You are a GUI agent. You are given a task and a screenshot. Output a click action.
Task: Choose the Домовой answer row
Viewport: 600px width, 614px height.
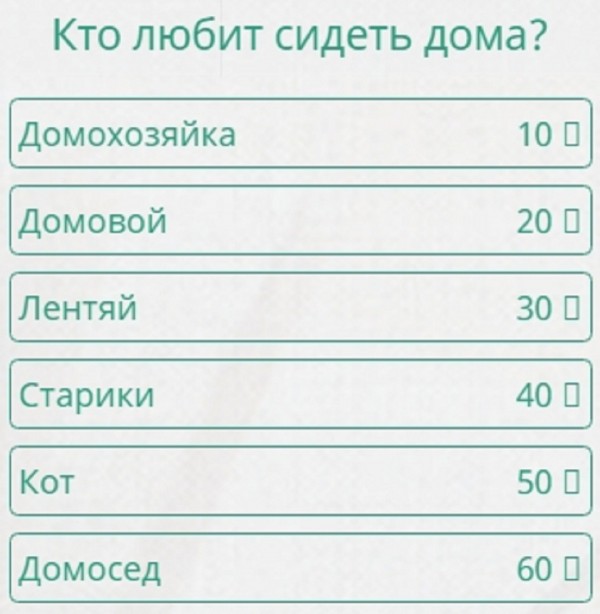click(x=300, y=221)
